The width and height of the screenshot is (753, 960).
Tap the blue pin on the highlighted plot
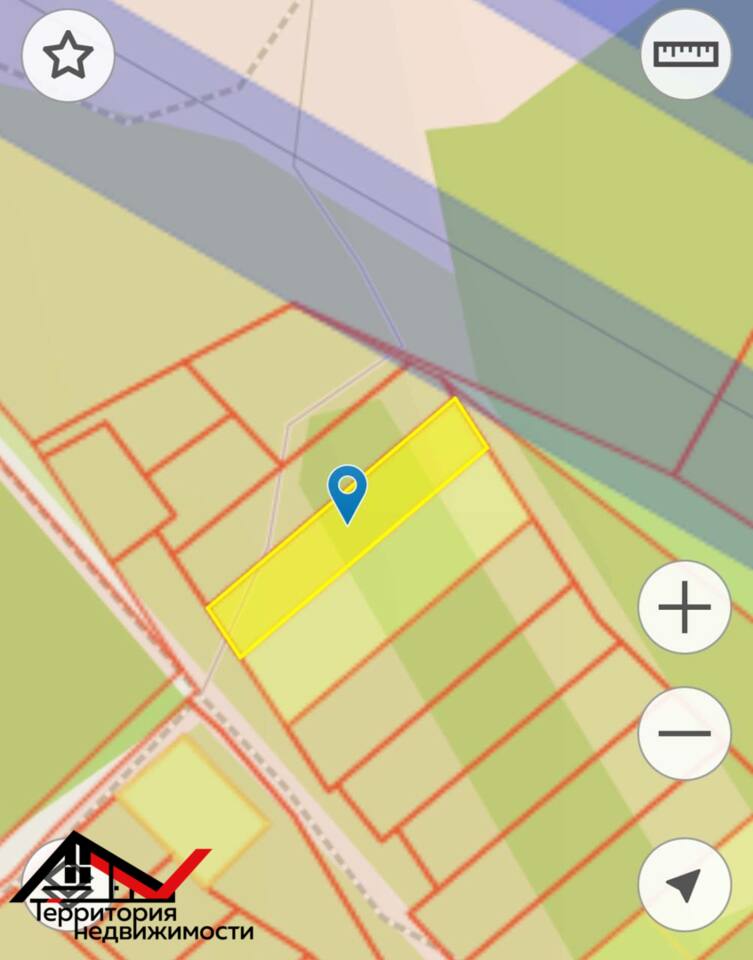pos(347,492)
